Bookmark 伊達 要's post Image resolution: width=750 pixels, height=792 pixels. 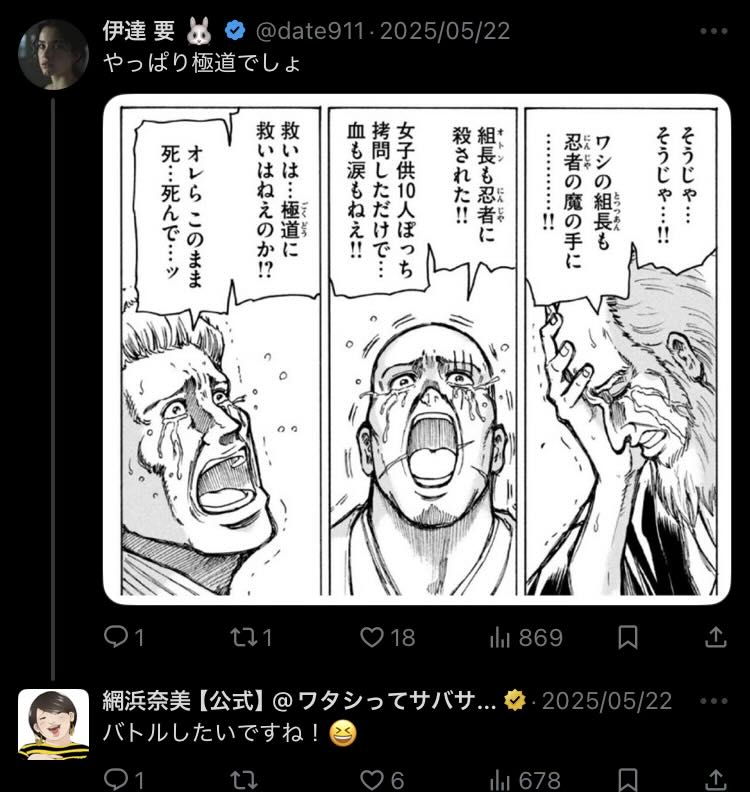(628, 637)
